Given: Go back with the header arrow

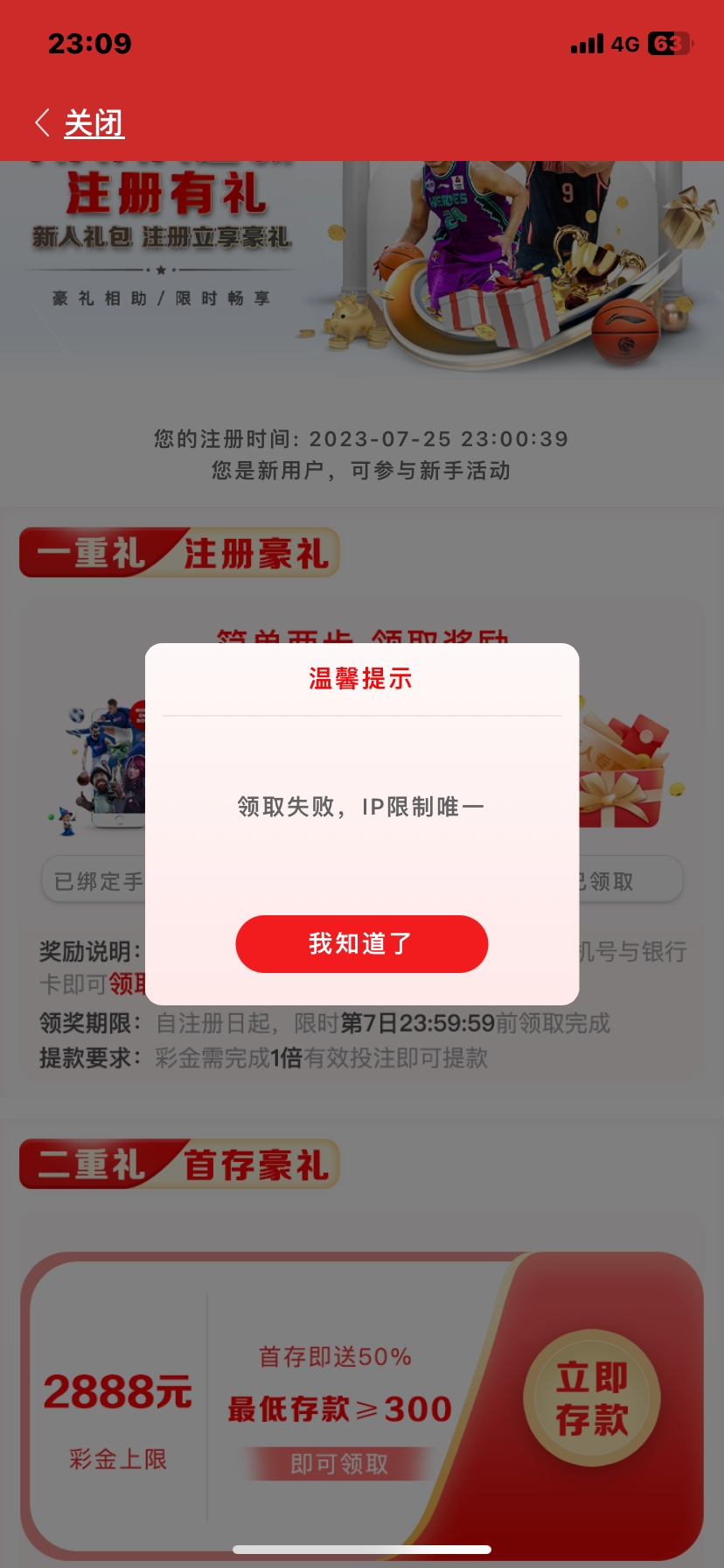Looking at the screenshot, I should pyautogui.click(x=41, y=122).
